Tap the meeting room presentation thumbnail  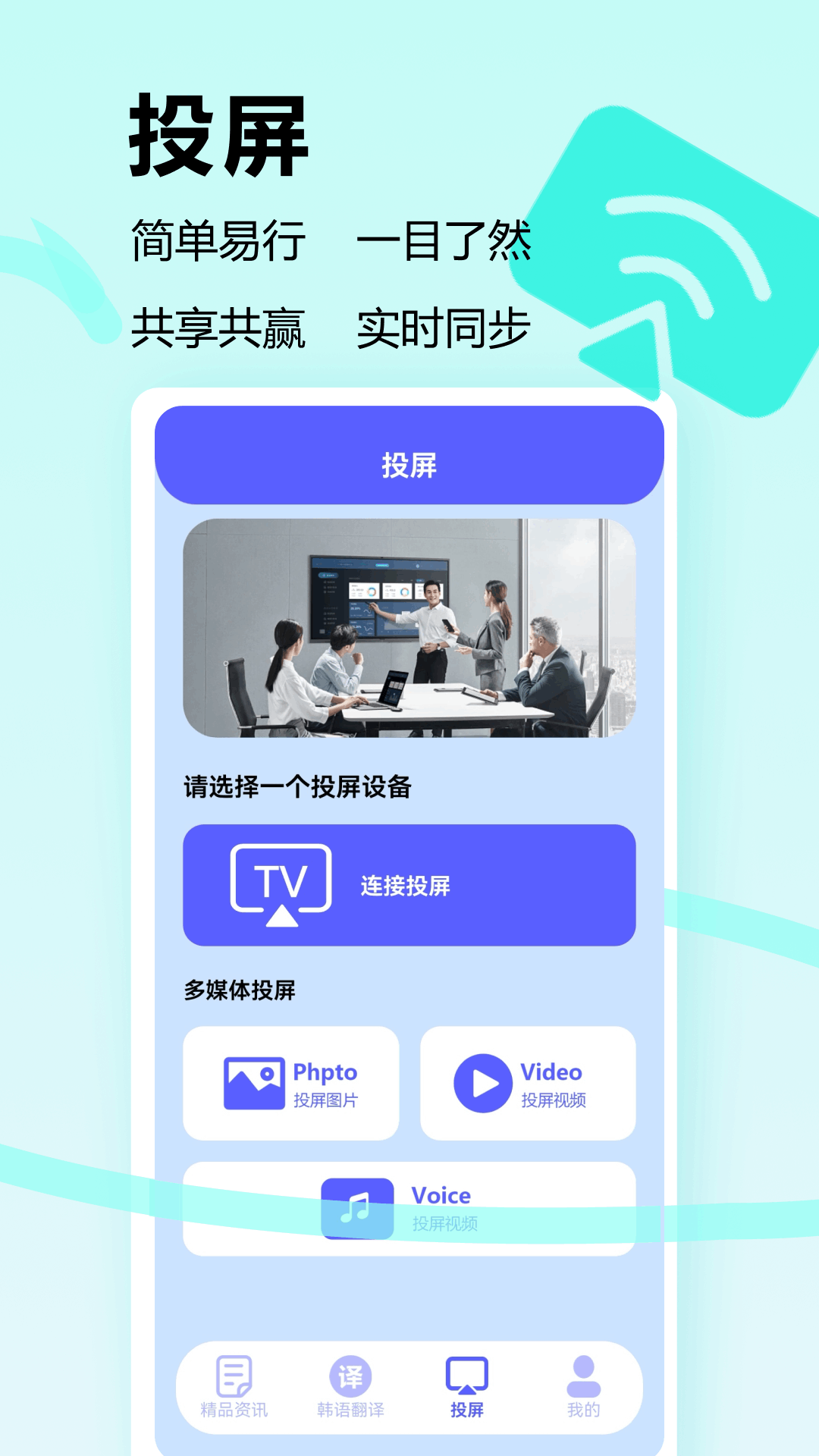point(409,631)
